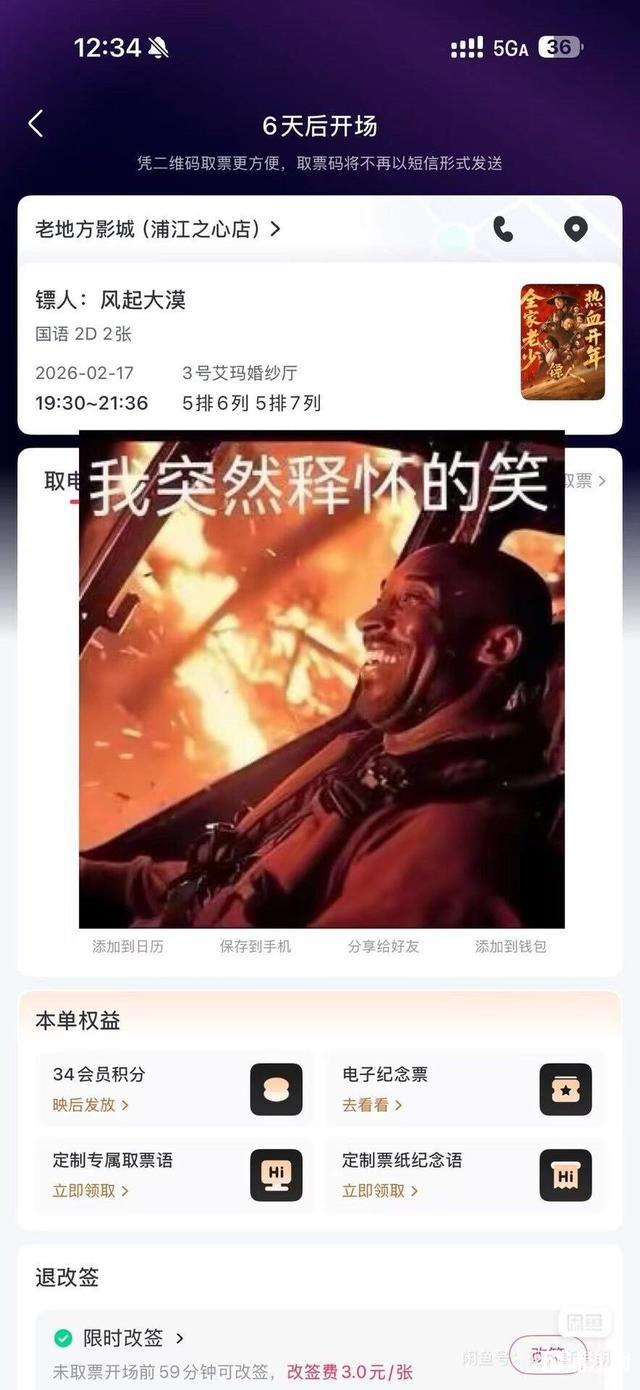This screenshot has height=1390, width=640.
Task: Tap 分享给好友 to share the ticket
Action: point(383,946)
